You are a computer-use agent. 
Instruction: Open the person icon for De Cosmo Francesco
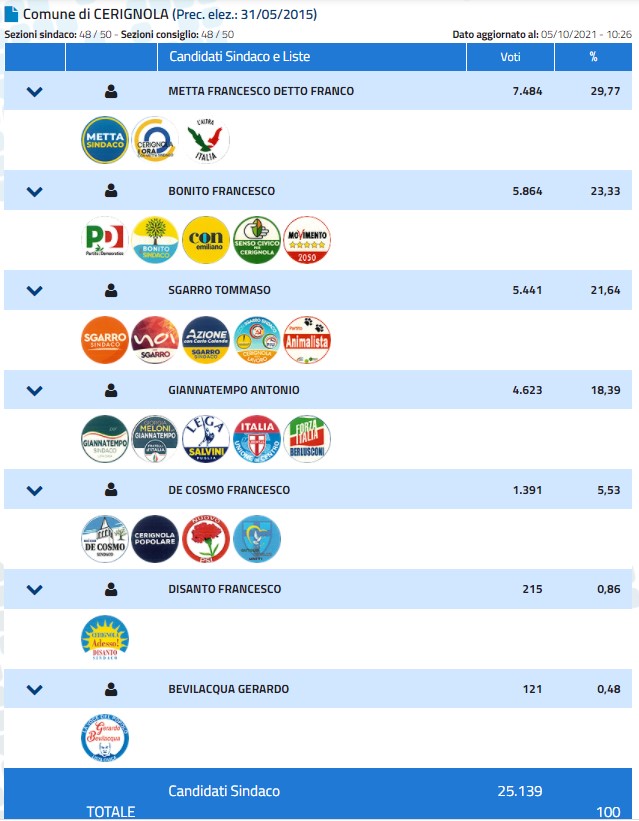point(111,491)
